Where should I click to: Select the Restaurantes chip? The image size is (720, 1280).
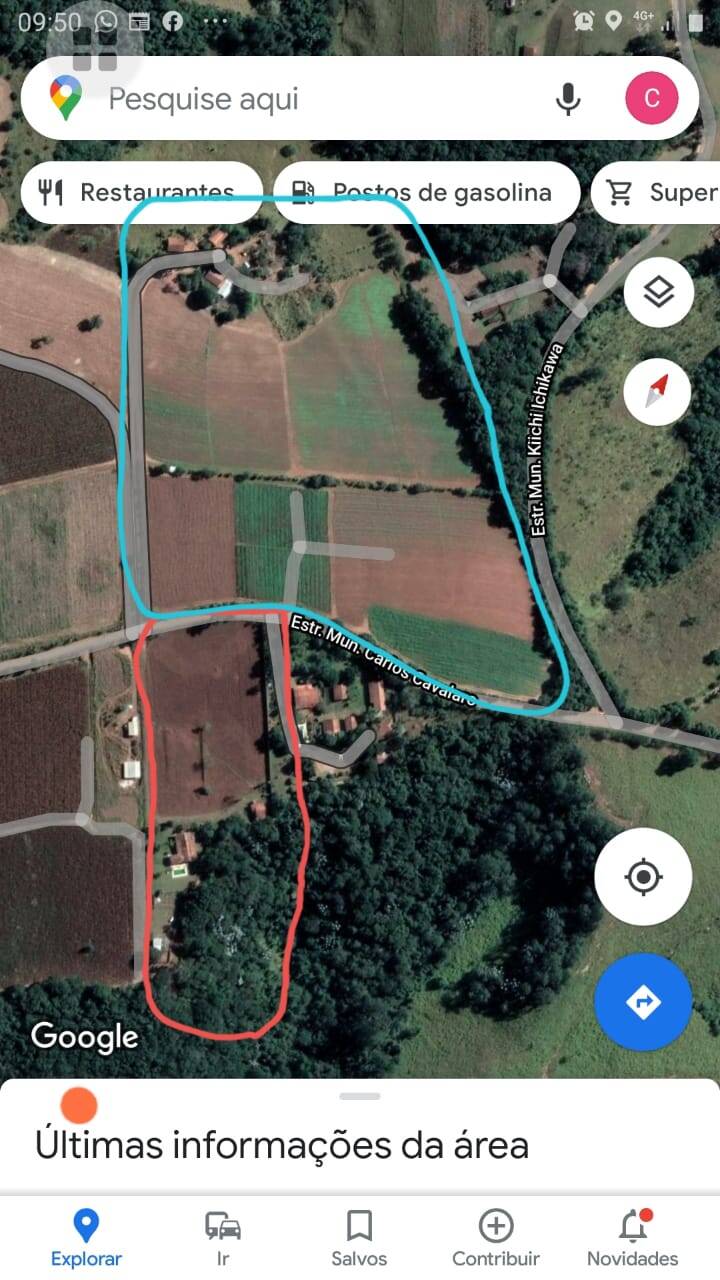[140, 192]
